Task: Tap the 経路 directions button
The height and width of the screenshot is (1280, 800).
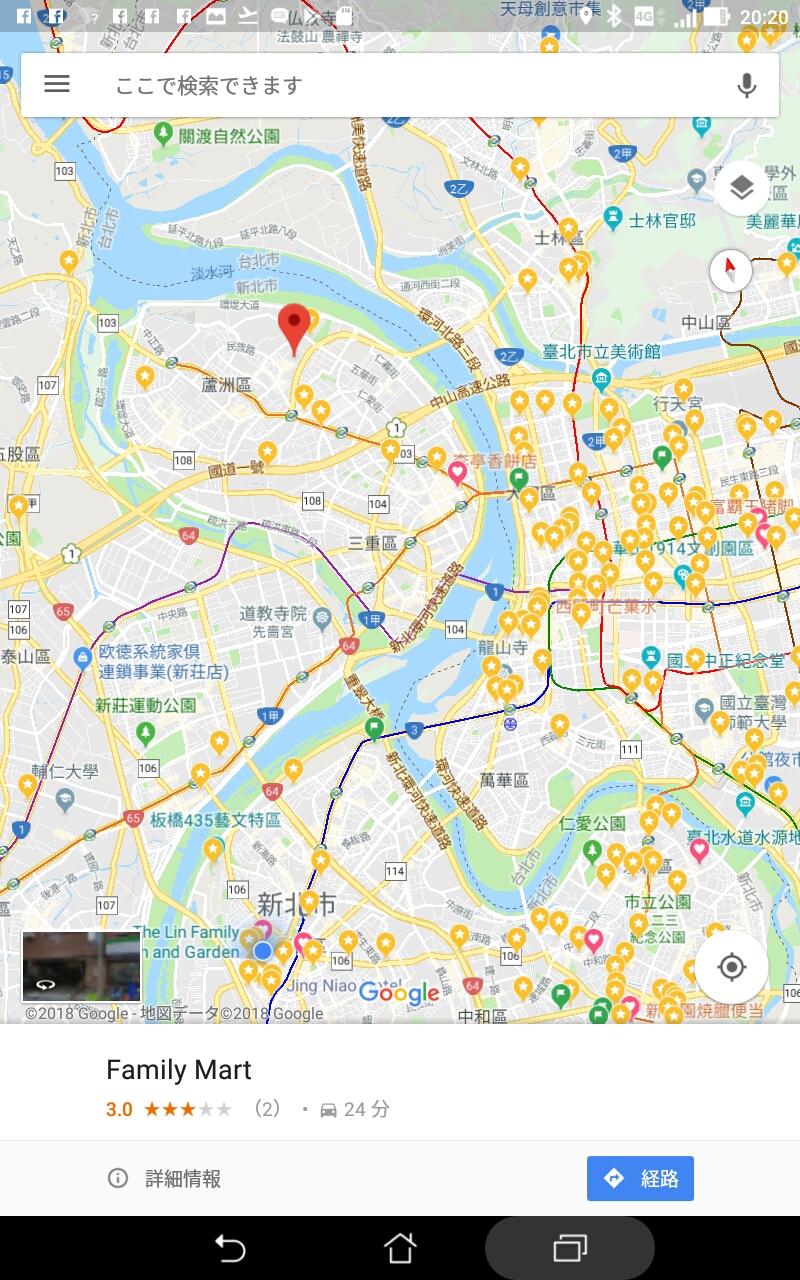Action: tap(640, 1178)
